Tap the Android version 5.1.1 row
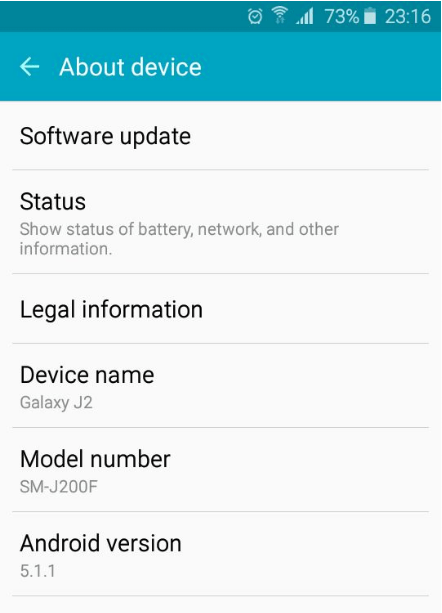The image size is (442, 613). tap(221, 554)
